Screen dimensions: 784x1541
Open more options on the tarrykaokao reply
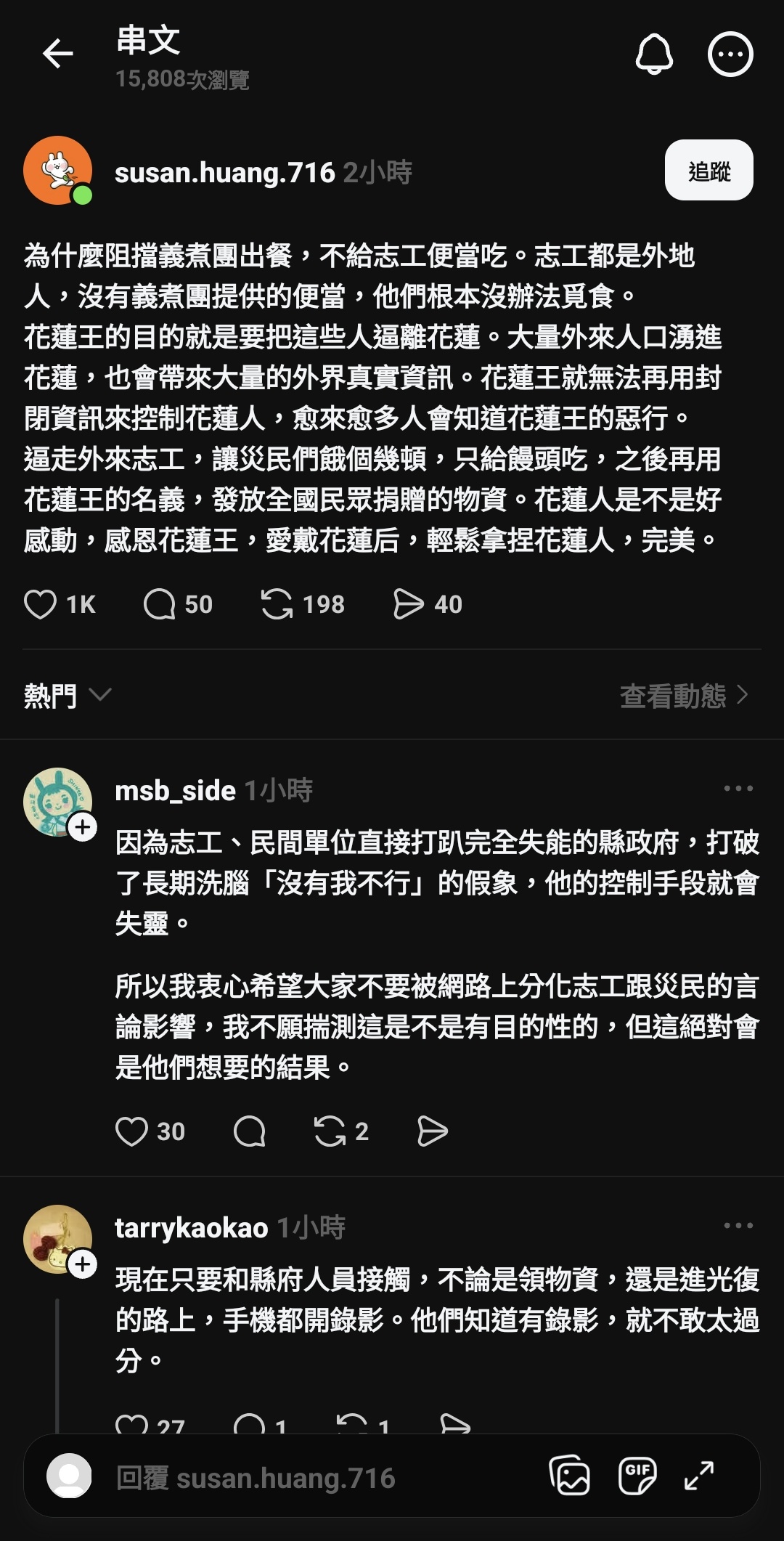738,1226
